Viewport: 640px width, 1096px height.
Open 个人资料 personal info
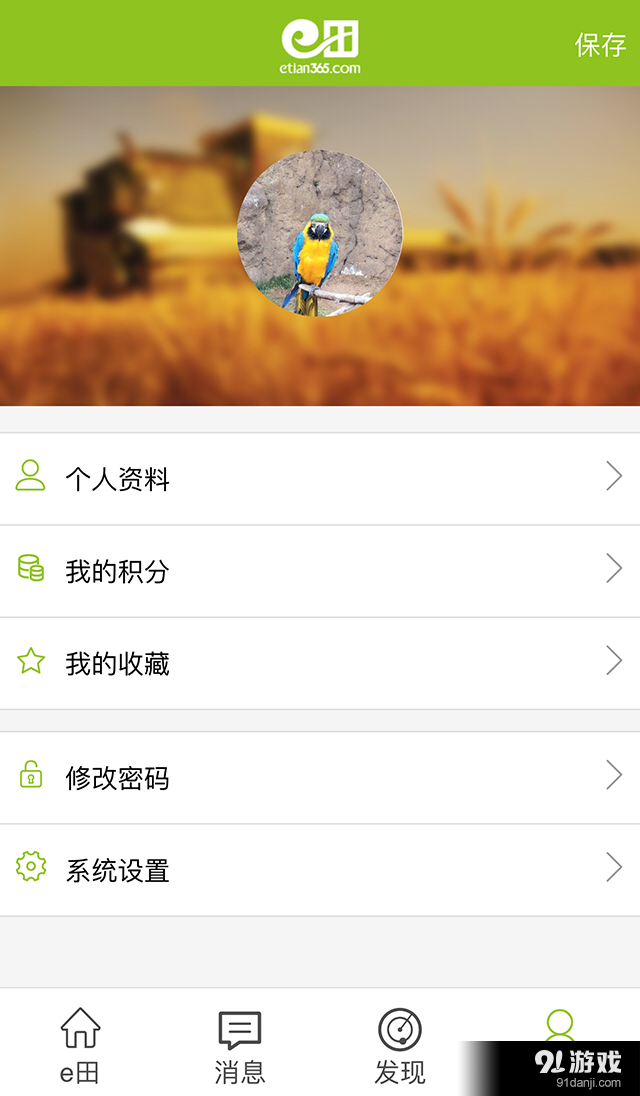click(x=320, y=478)
